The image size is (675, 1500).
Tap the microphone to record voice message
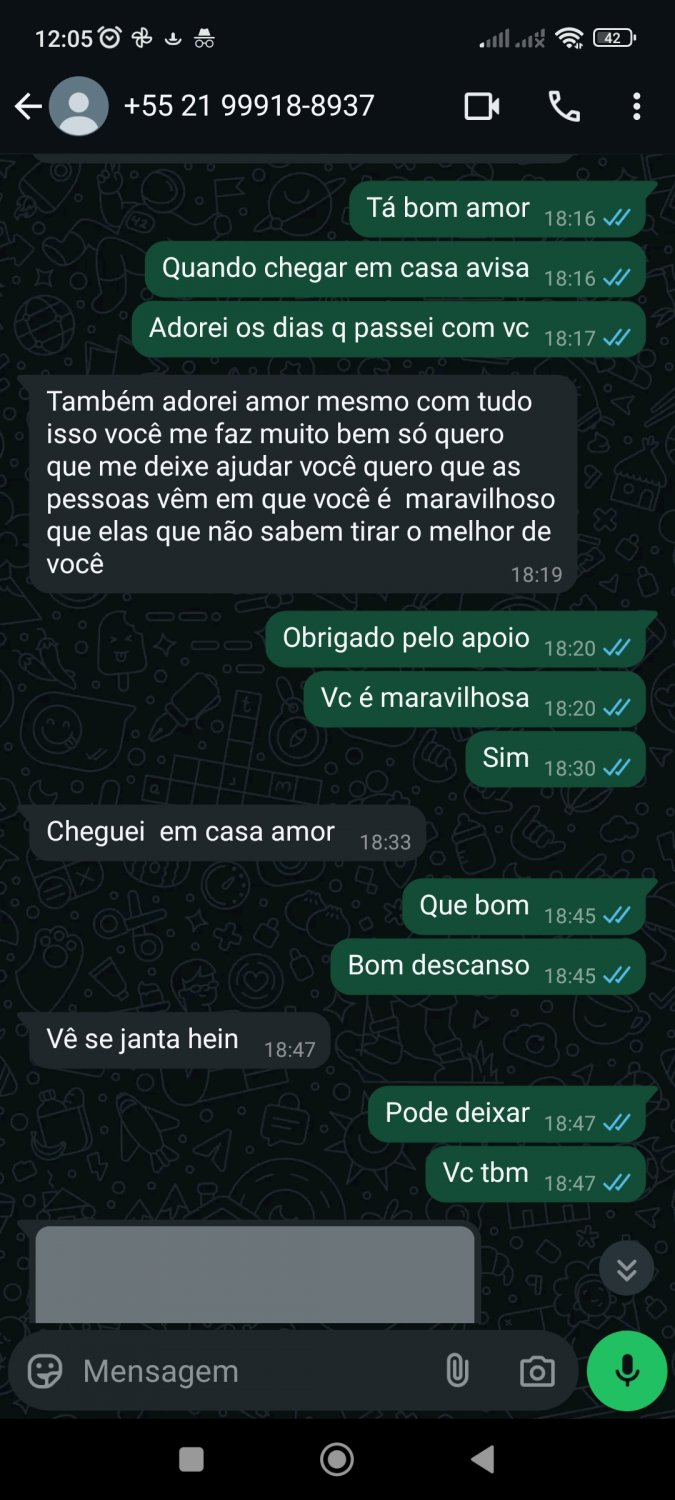click(x=627, y=1371)
